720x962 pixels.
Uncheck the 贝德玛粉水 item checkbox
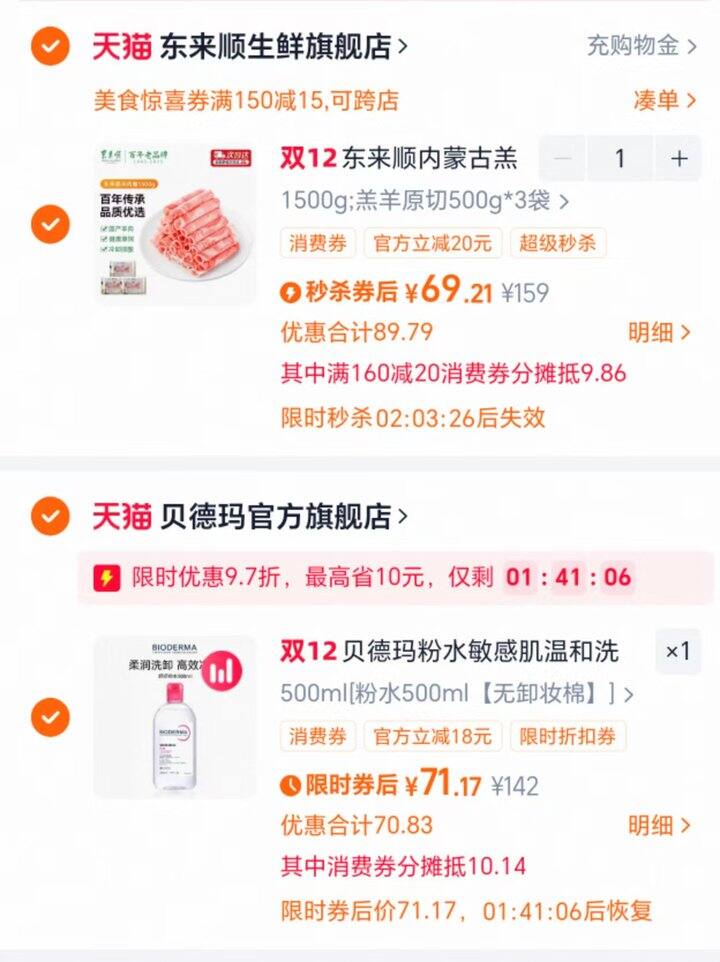click(x=50, y=716)
